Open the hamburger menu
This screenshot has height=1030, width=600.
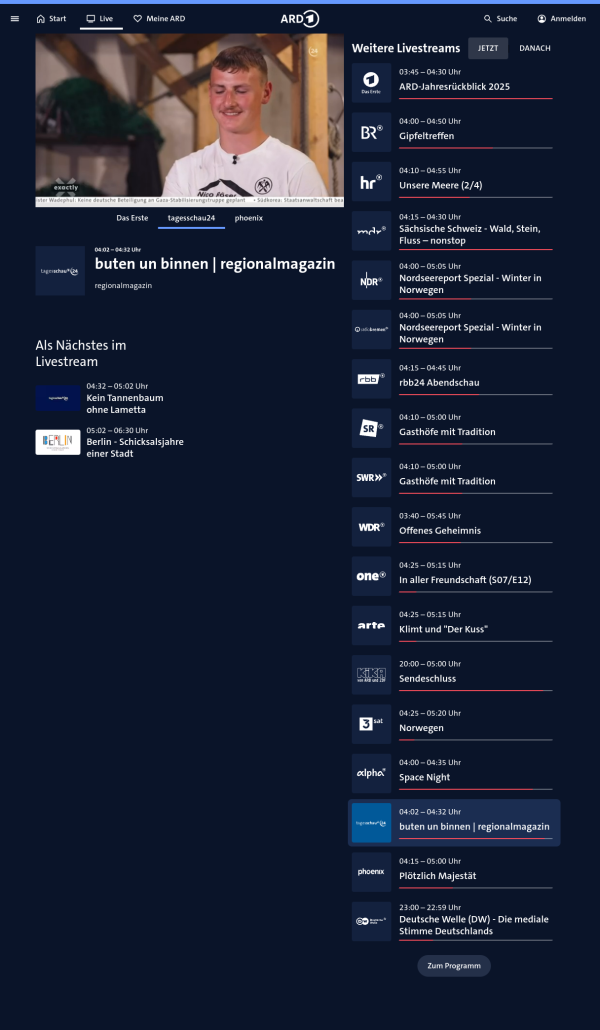click(x=15, y=18)
